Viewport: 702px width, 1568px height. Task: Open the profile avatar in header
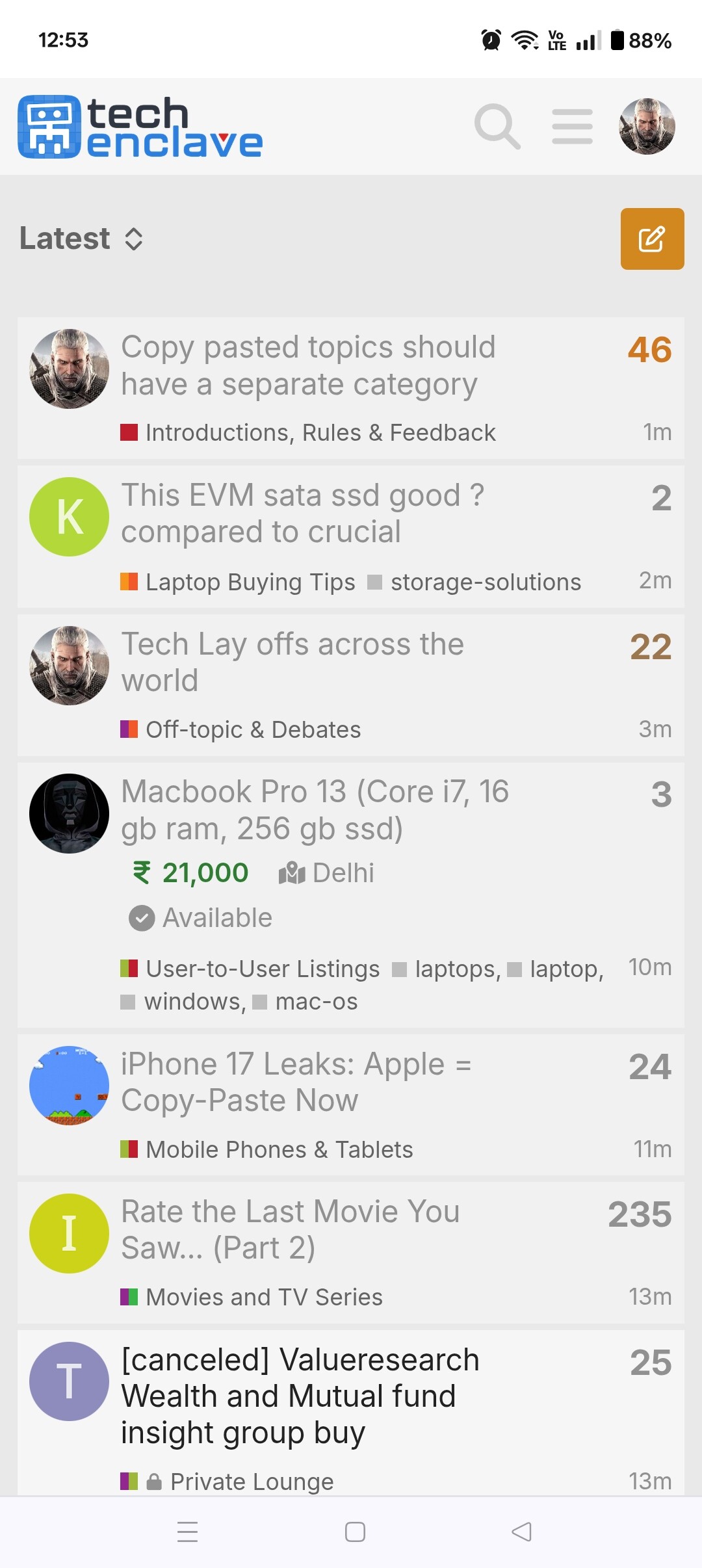(647, 126)
